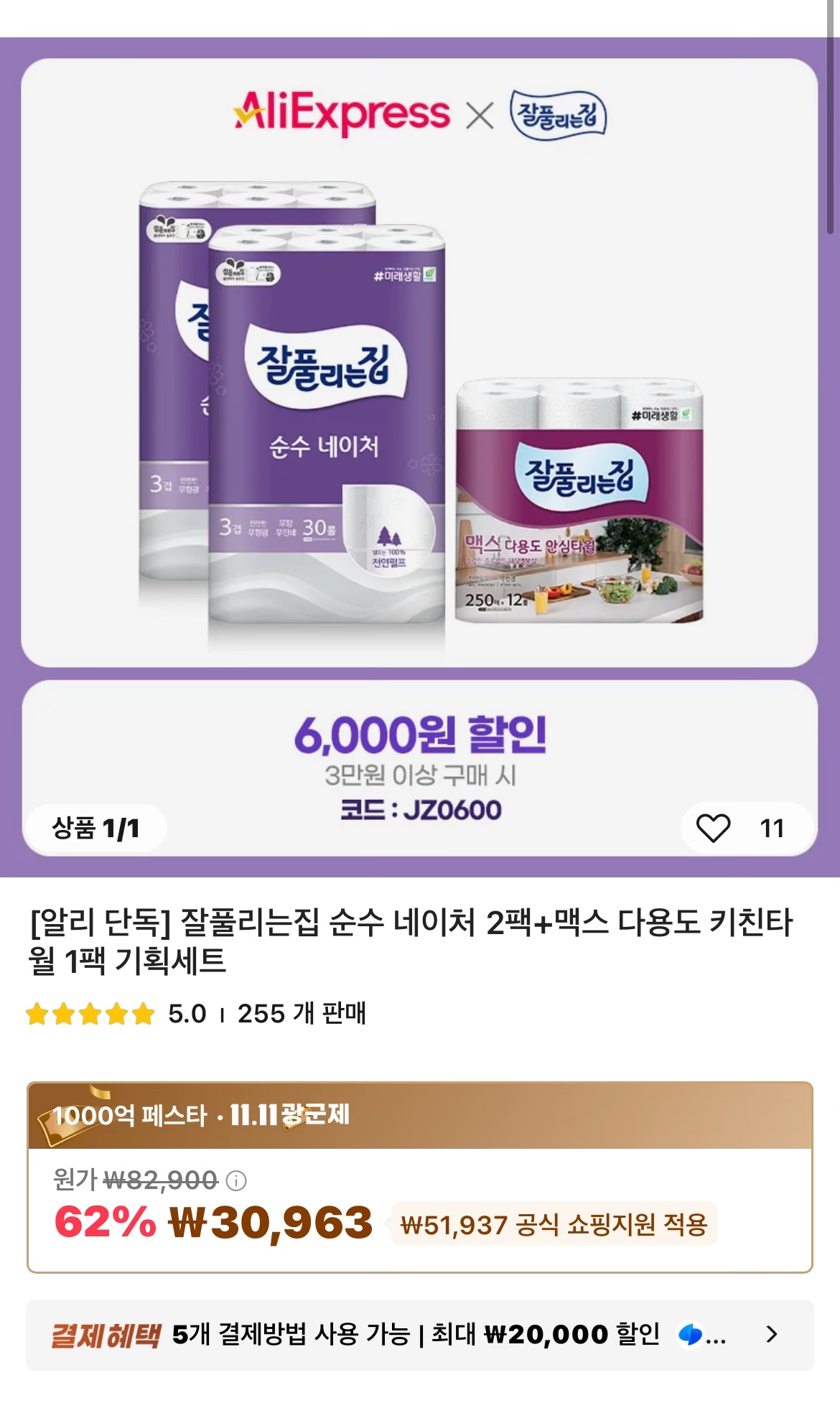Tap info icon next to 원가 ₩82,900
This screenshot has width=840, height=1408.
point(236,1180)
